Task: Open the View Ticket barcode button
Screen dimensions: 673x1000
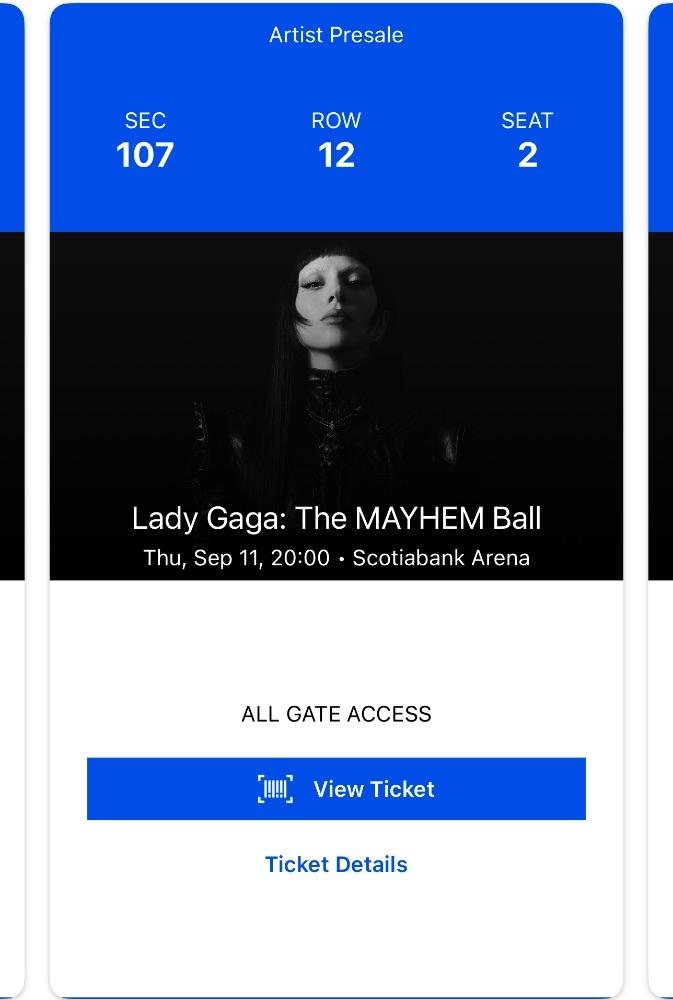Action: (336, 789)
